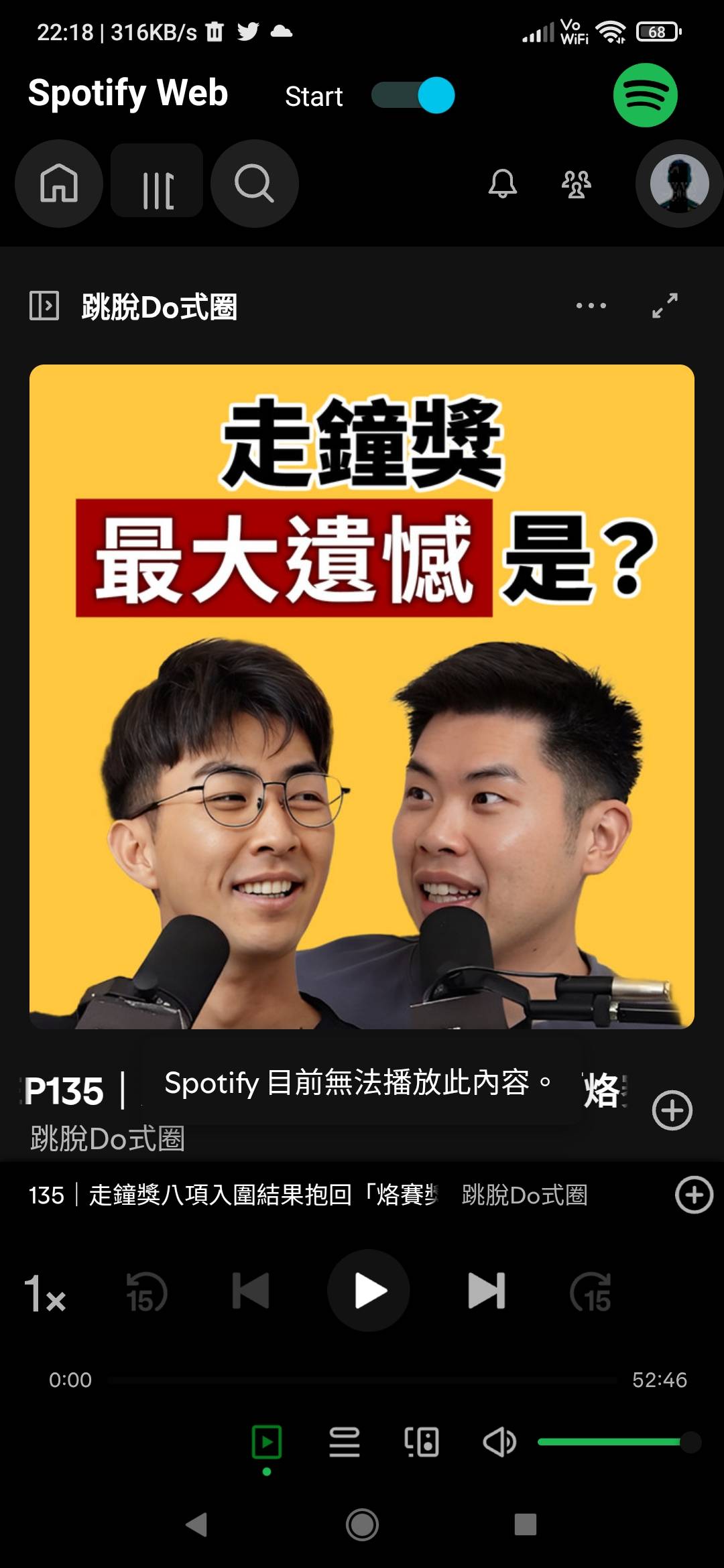Open friend activity icon
This screenshot has height=1568, width=724.
(x=576, y=184)
